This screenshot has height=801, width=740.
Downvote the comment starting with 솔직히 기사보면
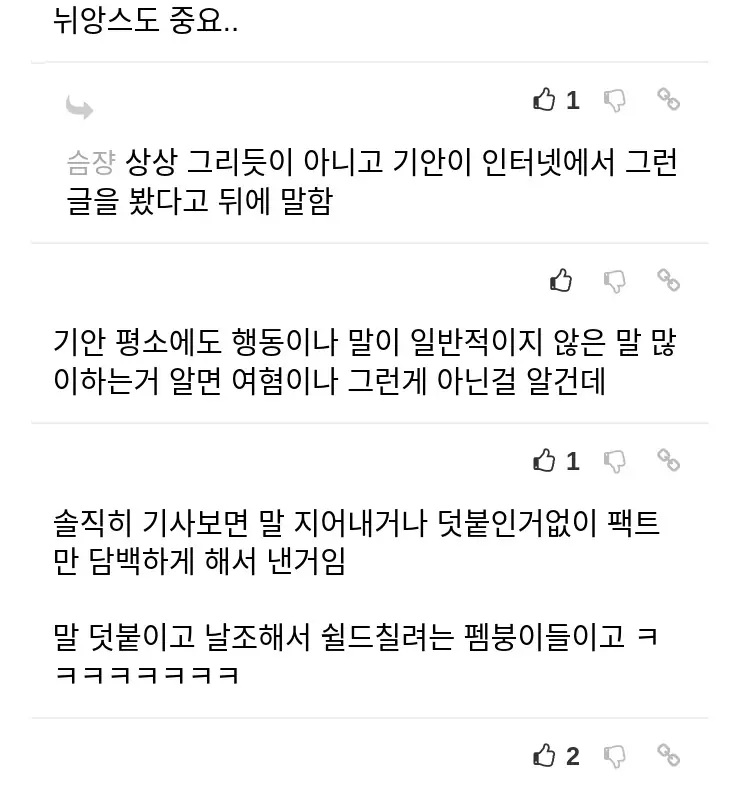coord(616,461)
